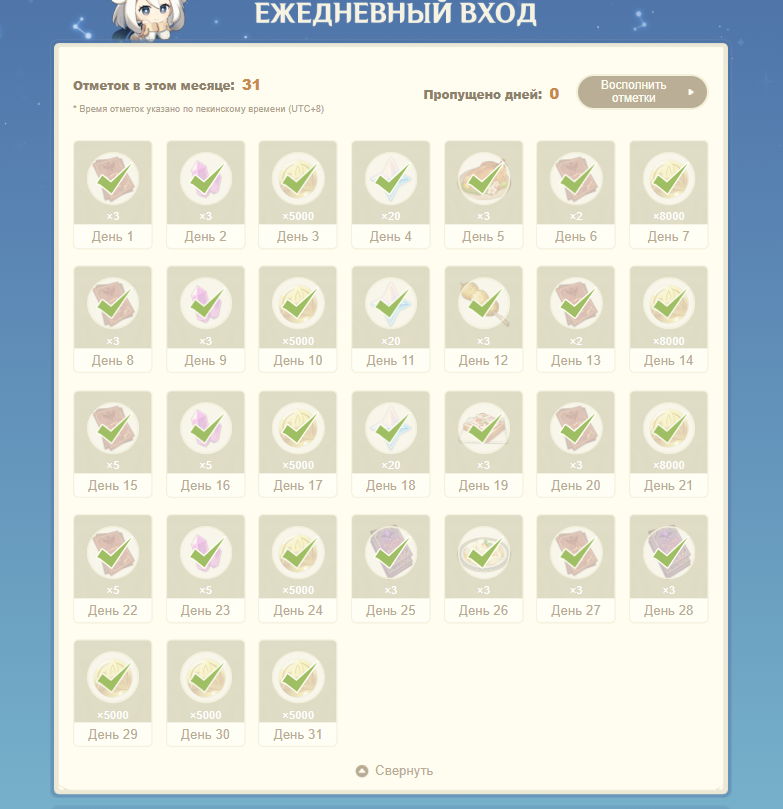Select the День 18 reward card
Screen dimensions: 783x809
coord(391,443)
